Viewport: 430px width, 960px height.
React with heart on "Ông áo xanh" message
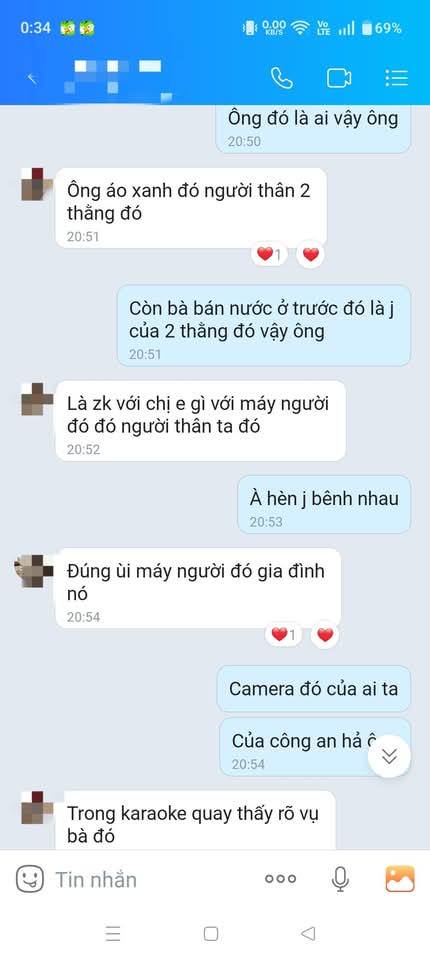point(311,254)
